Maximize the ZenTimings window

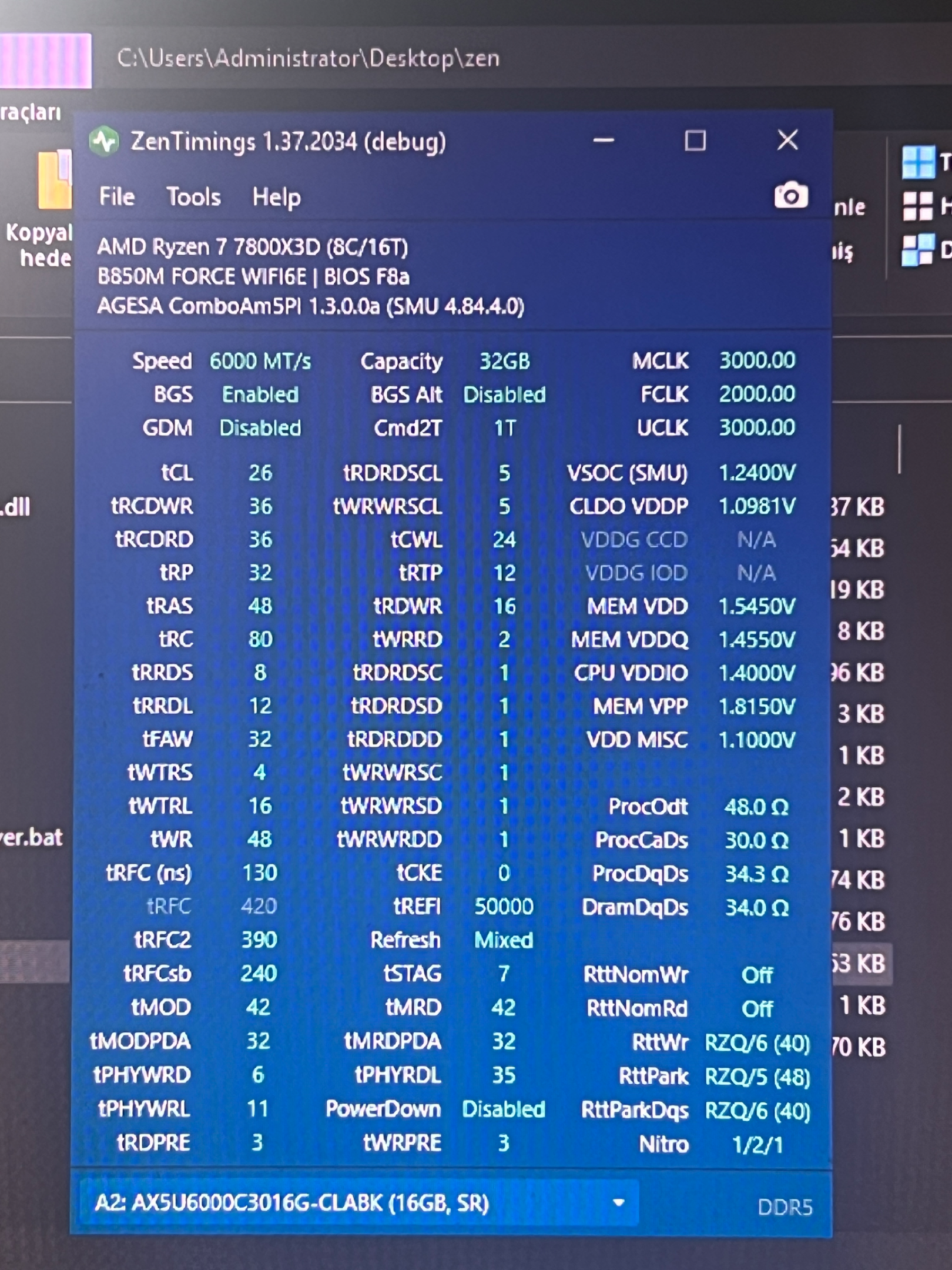pyautogui.click(x=695, y=141)
